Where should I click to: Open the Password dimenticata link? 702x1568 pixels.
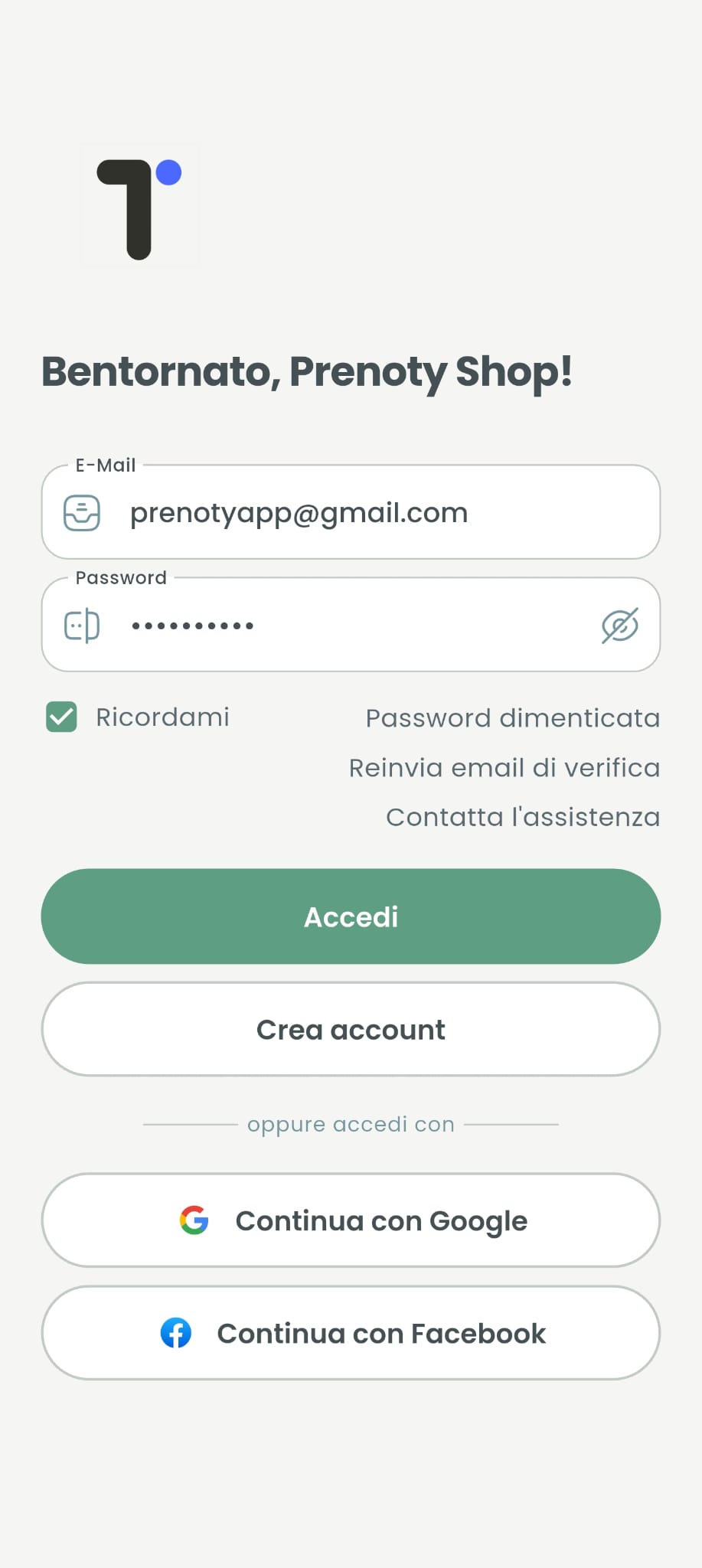512,718
